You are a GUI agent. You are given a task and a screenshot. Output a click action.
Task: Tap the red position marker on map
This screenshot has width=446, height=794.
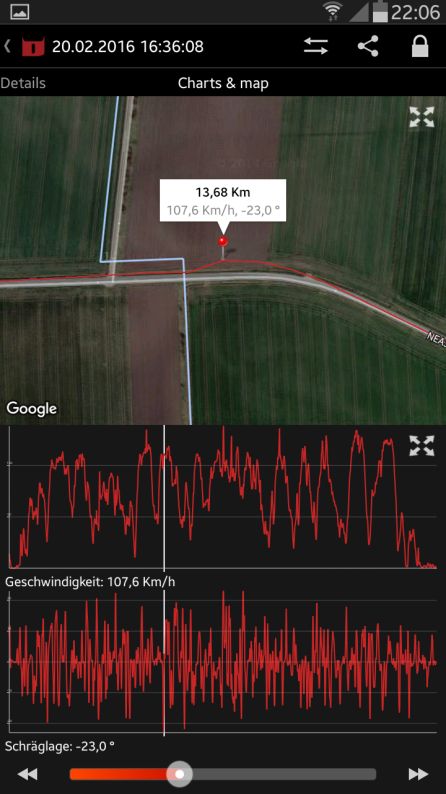tap(223, 241)
